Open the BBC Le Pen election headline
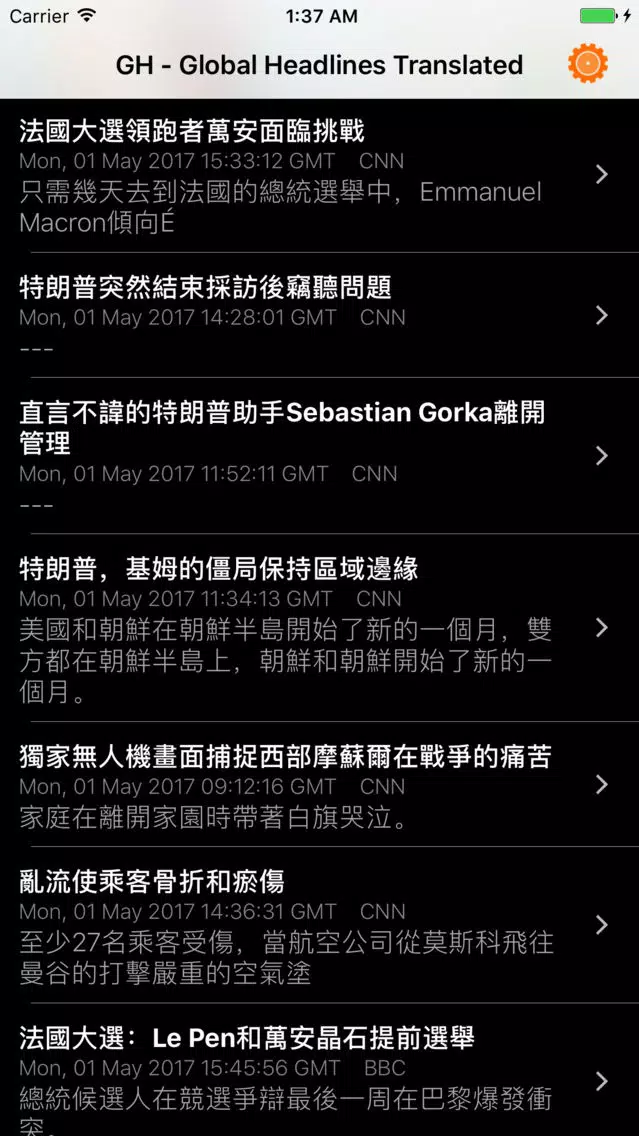The width and height of the screenshot is (639, 1136). 320,1070
